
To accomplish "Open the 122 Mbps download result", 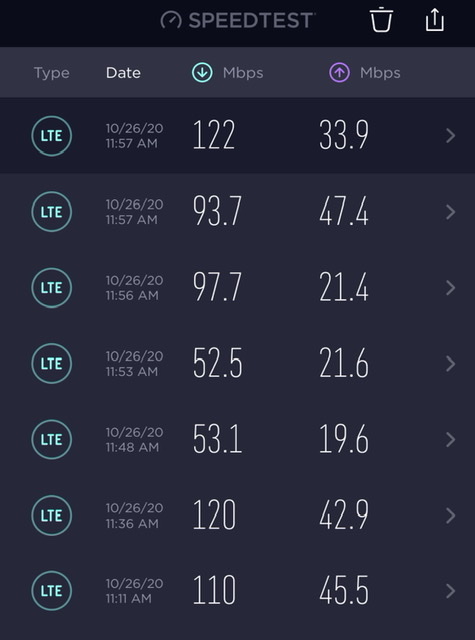I will (x=238, y=136).
